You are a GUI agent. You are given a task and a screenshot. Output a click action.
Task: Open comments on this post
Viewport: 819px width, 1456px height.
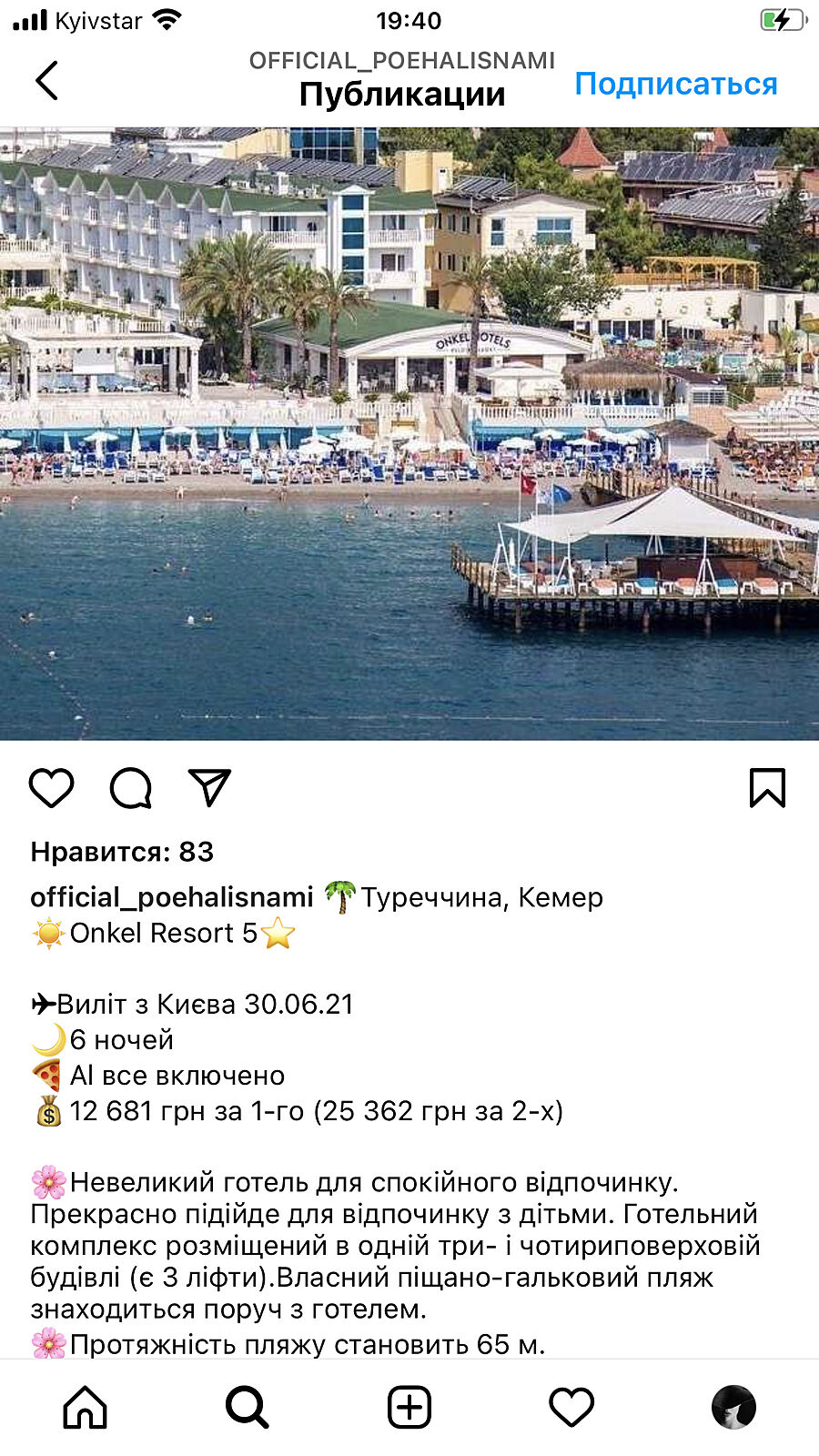click(x=131, y=788)
